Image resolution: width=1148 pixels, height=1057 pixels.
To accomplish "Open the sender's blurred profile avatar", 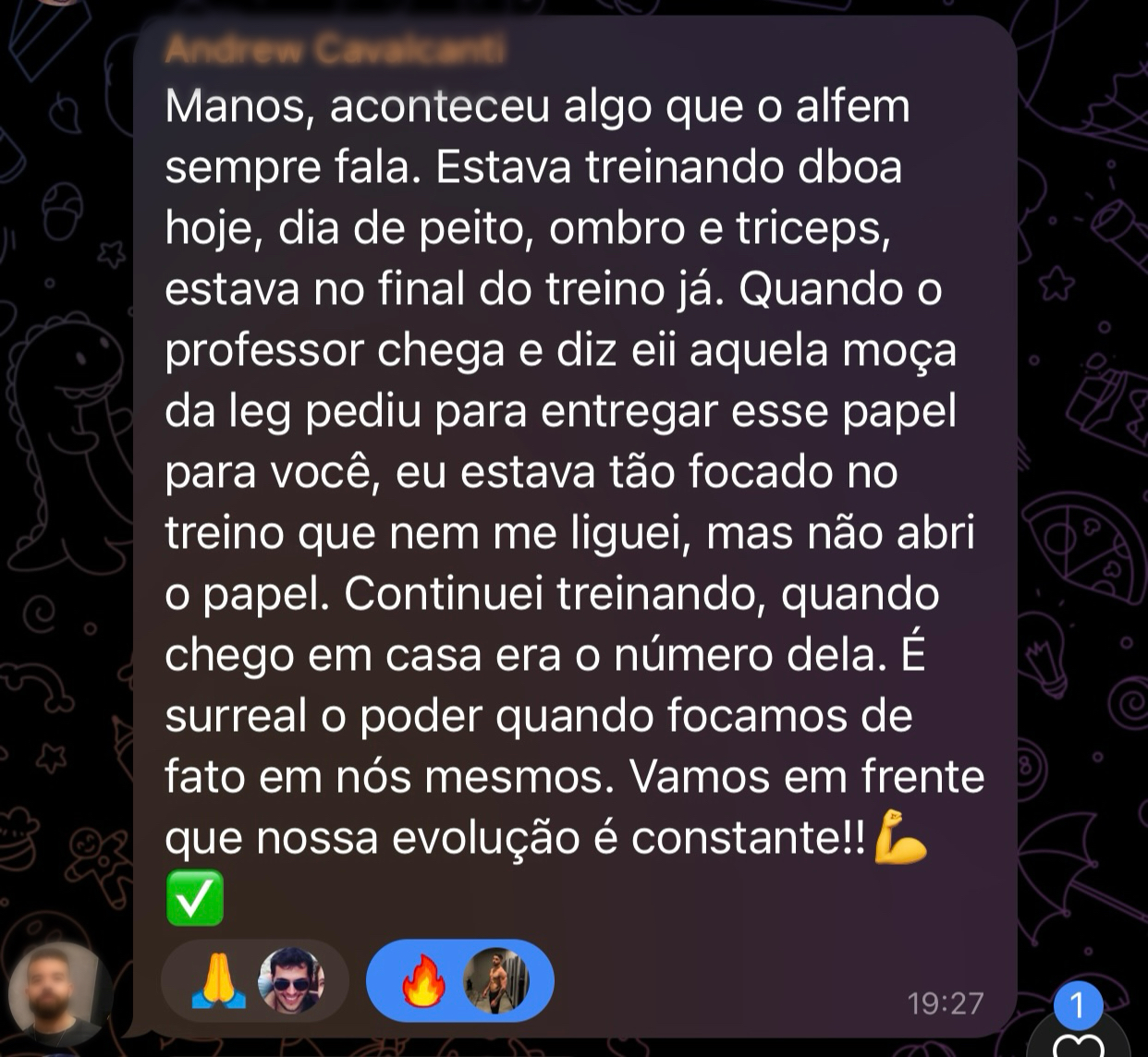I will 61,994.
